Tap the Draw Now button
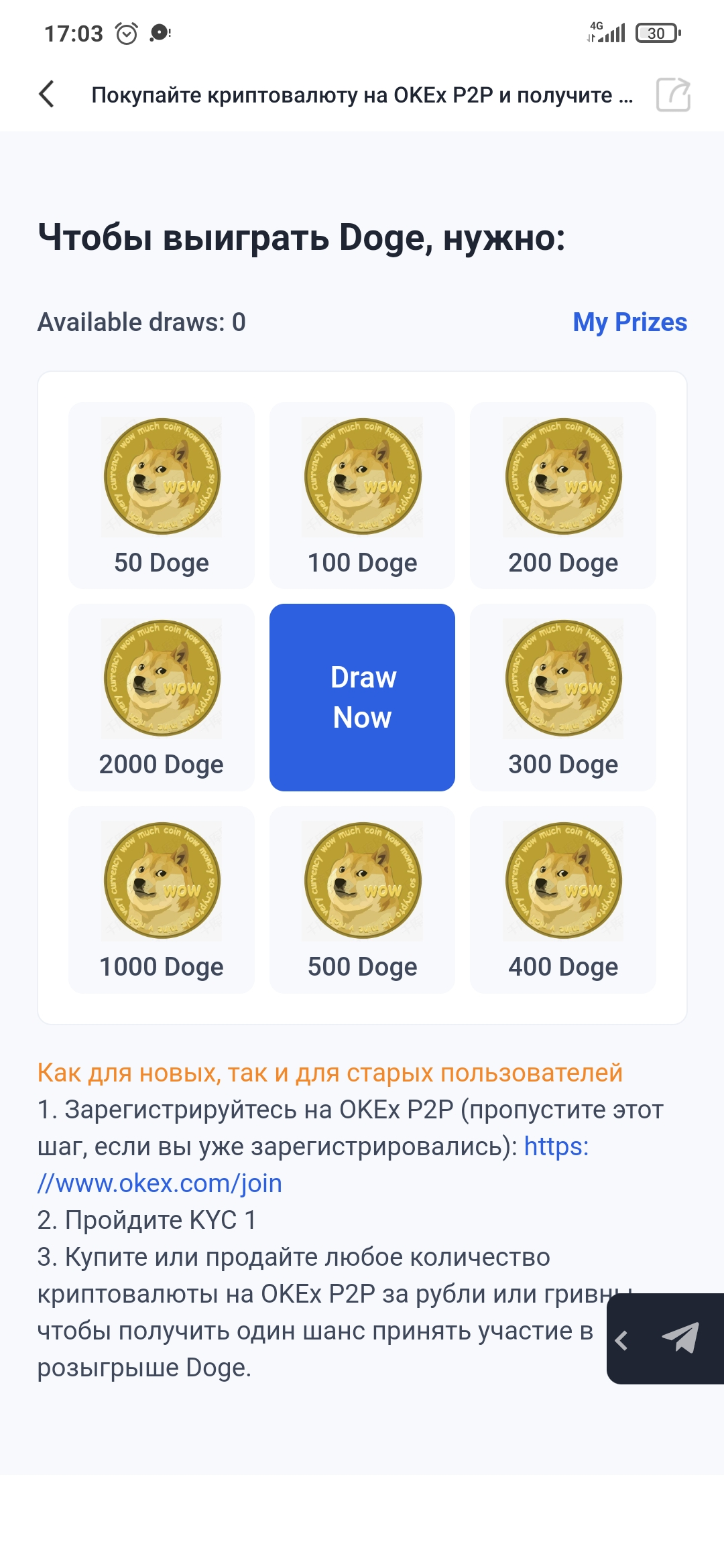The width and height of the screenshot is (724, 1568). tap(362, 698)
